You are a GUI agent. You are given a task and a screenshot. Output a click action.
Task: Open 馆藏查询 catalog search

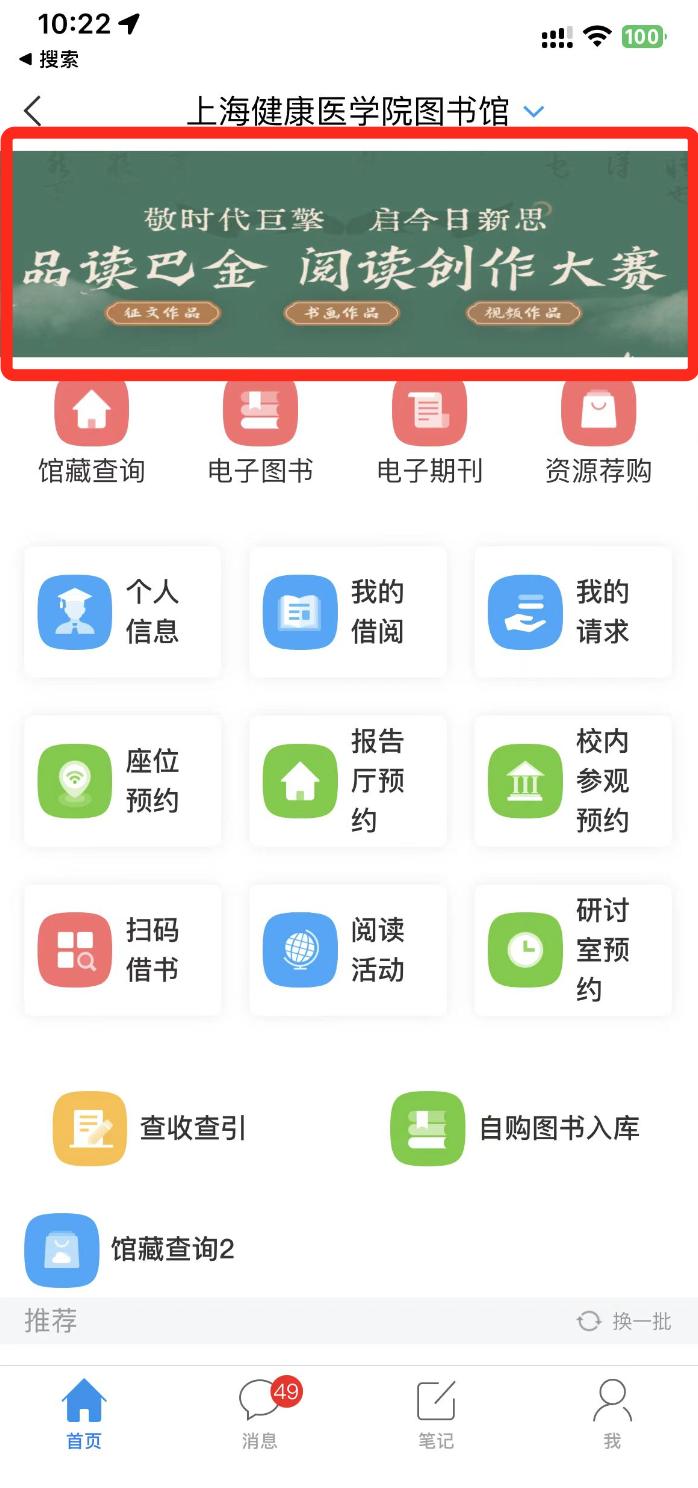91,428
